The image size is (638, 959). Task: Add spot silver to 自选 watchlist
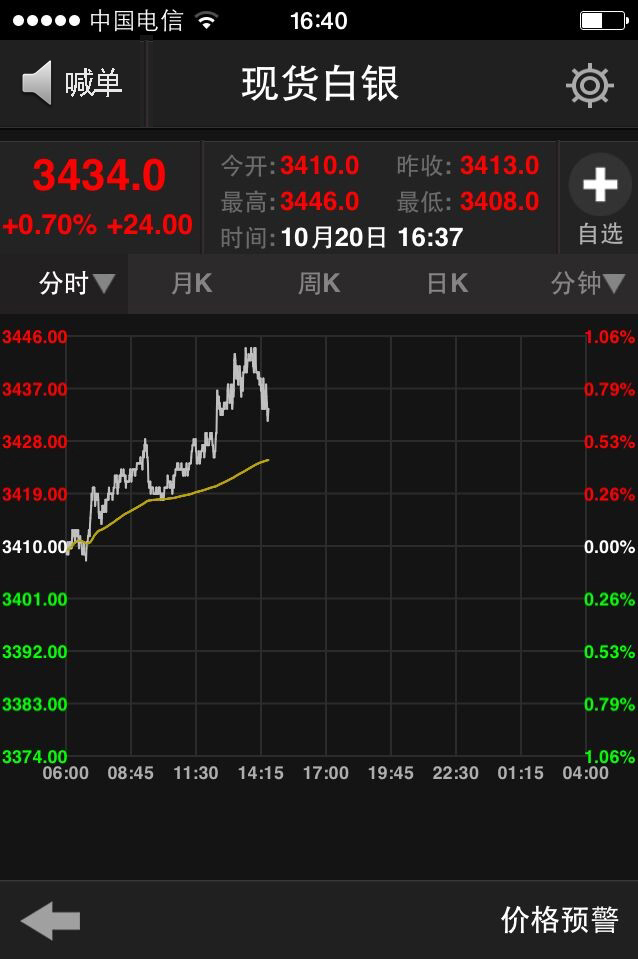coord(599,199)
